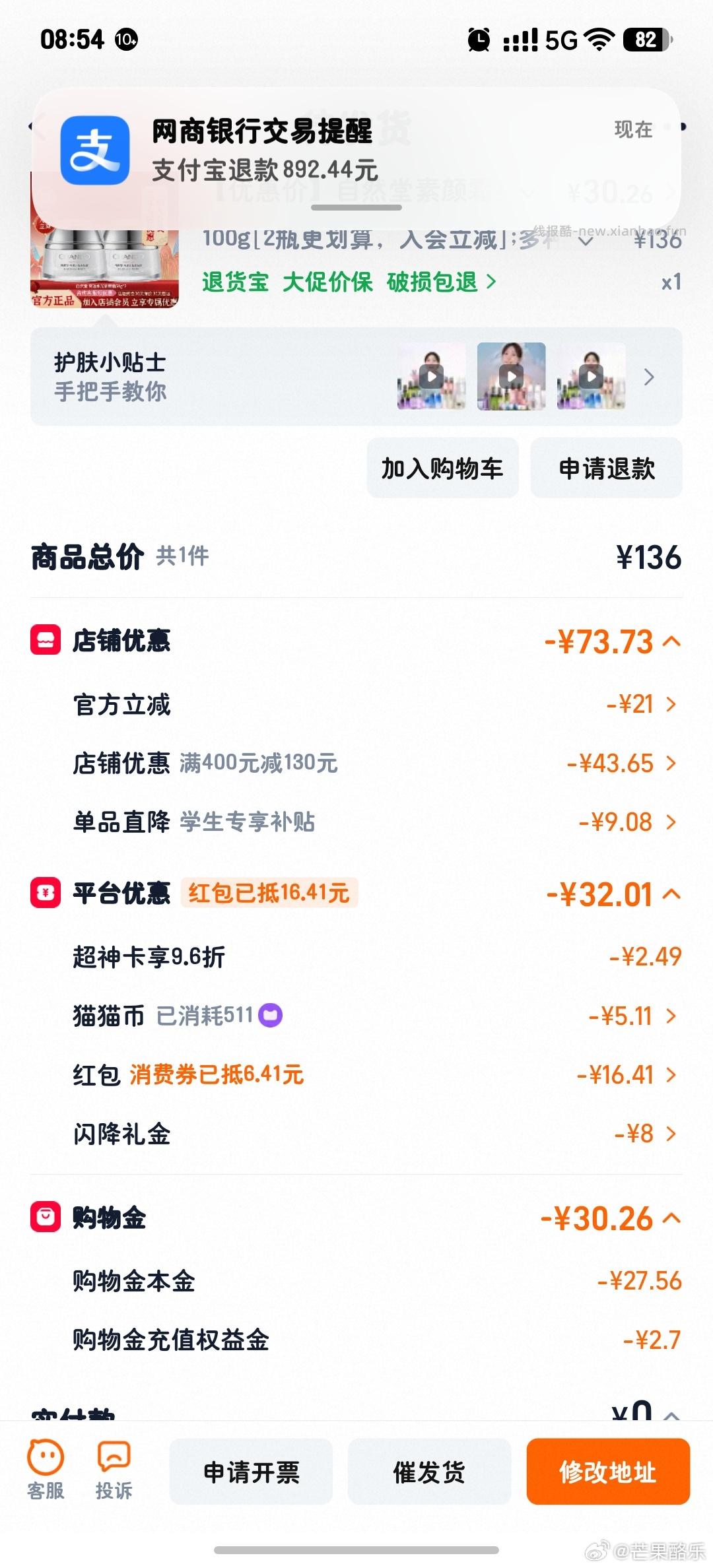Tap the Alipay icon in the notification
This screenshot has height=1568, width=713.
[x=94, y=148]
